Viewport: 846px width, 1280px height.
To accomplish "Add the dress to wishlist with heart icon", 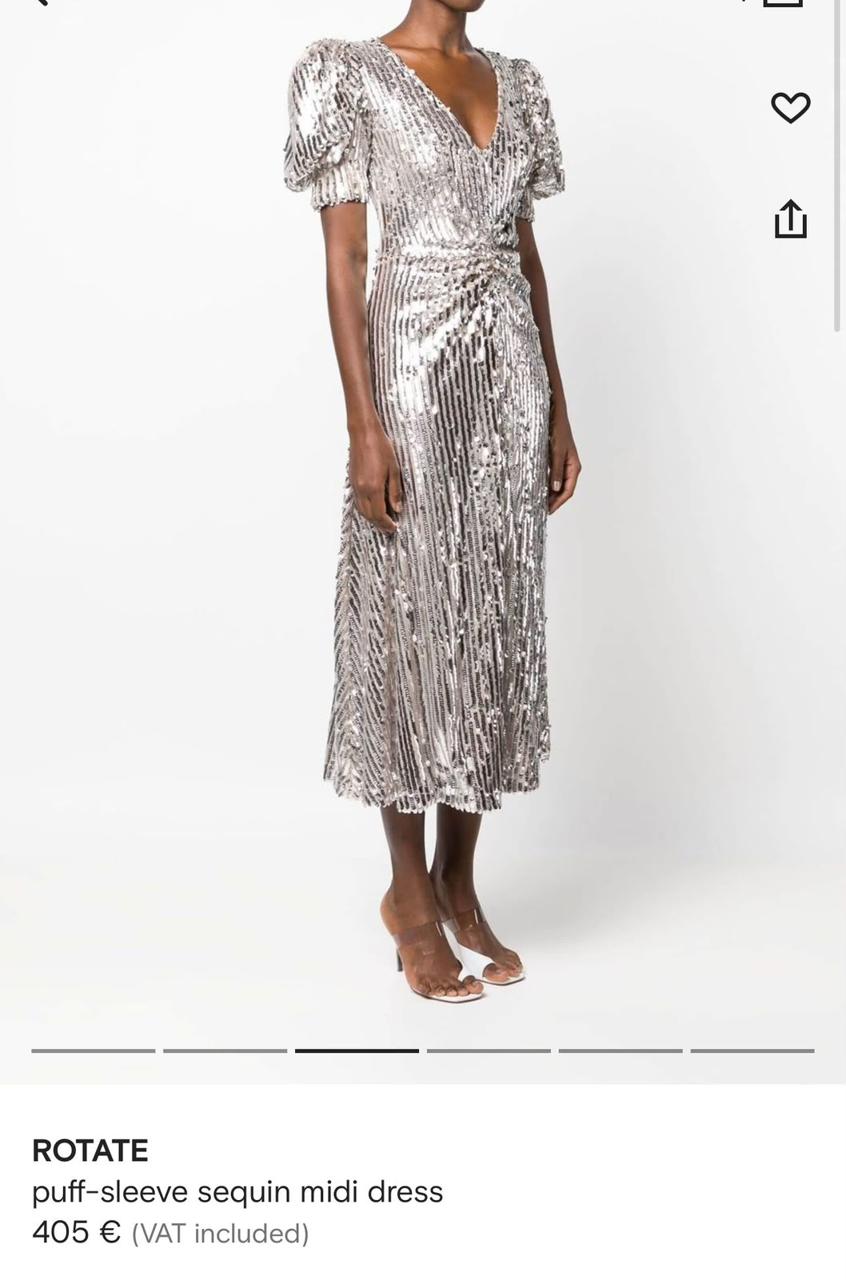I will pyautogui.click(x=790, y=107).
